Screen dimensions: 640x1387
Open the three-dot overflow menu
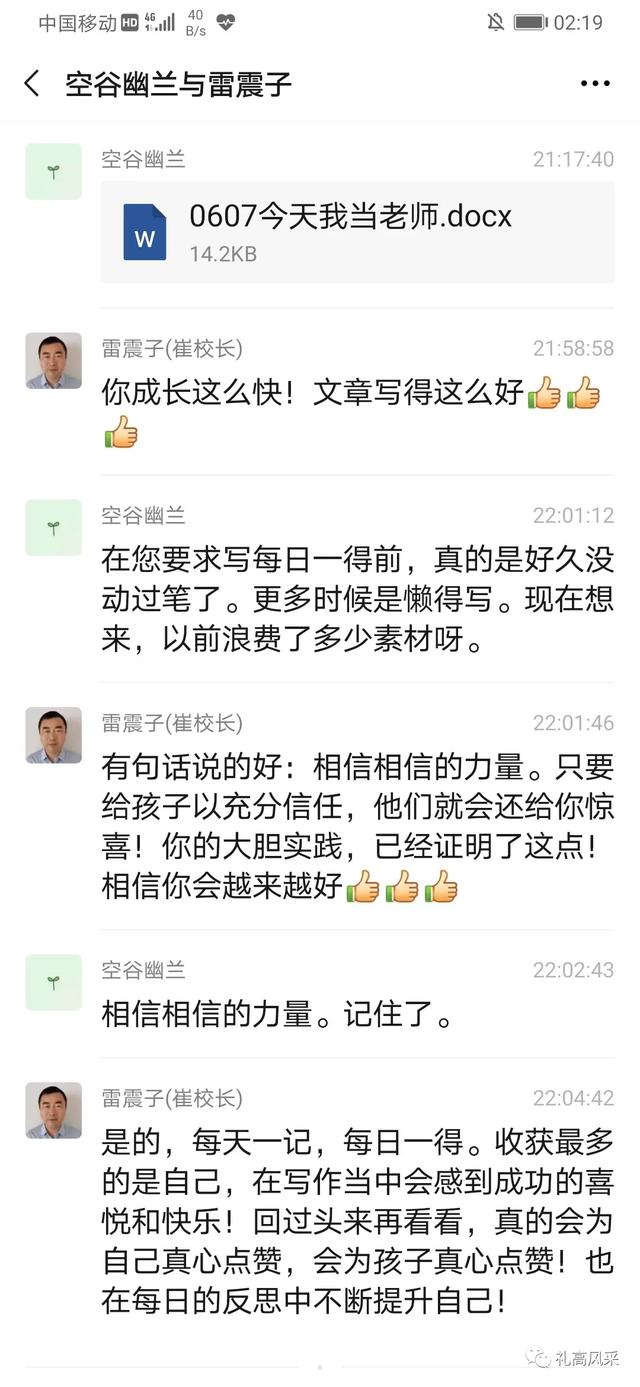tap(594, 84)
